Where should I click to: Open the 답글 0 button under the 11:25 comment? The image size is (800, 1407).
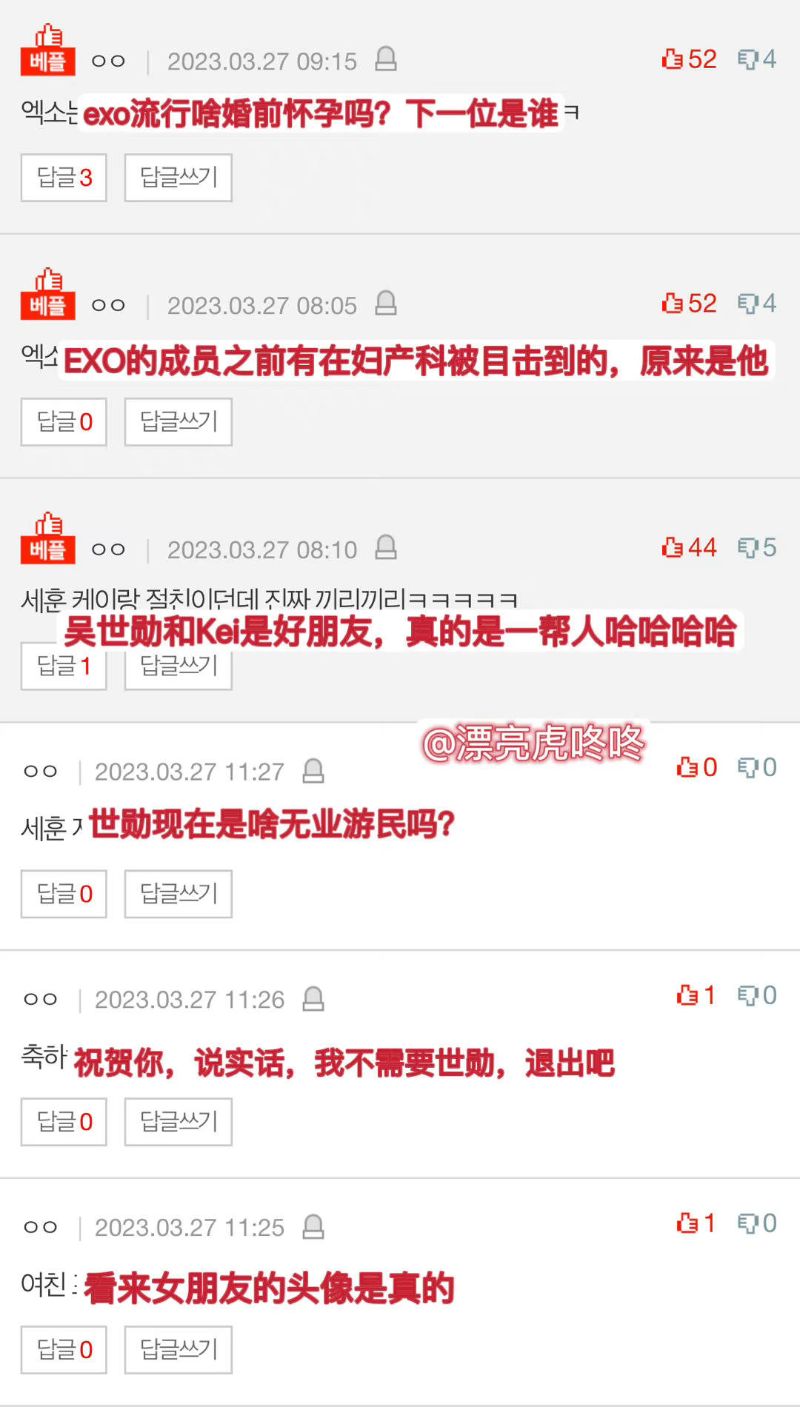(64, 1350)
